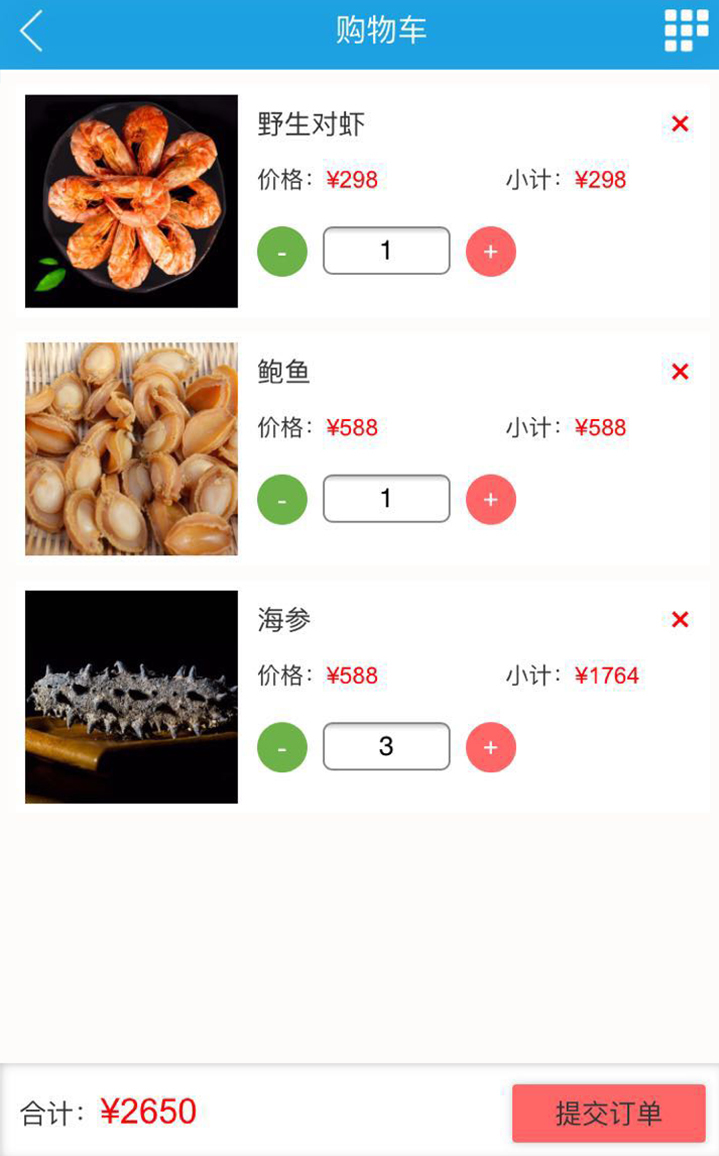Image resolution: width=719 pixels, height=1156 pixels.
Task: Edit the 野生对虾 quantity field
Action: (x=386, y=251)
